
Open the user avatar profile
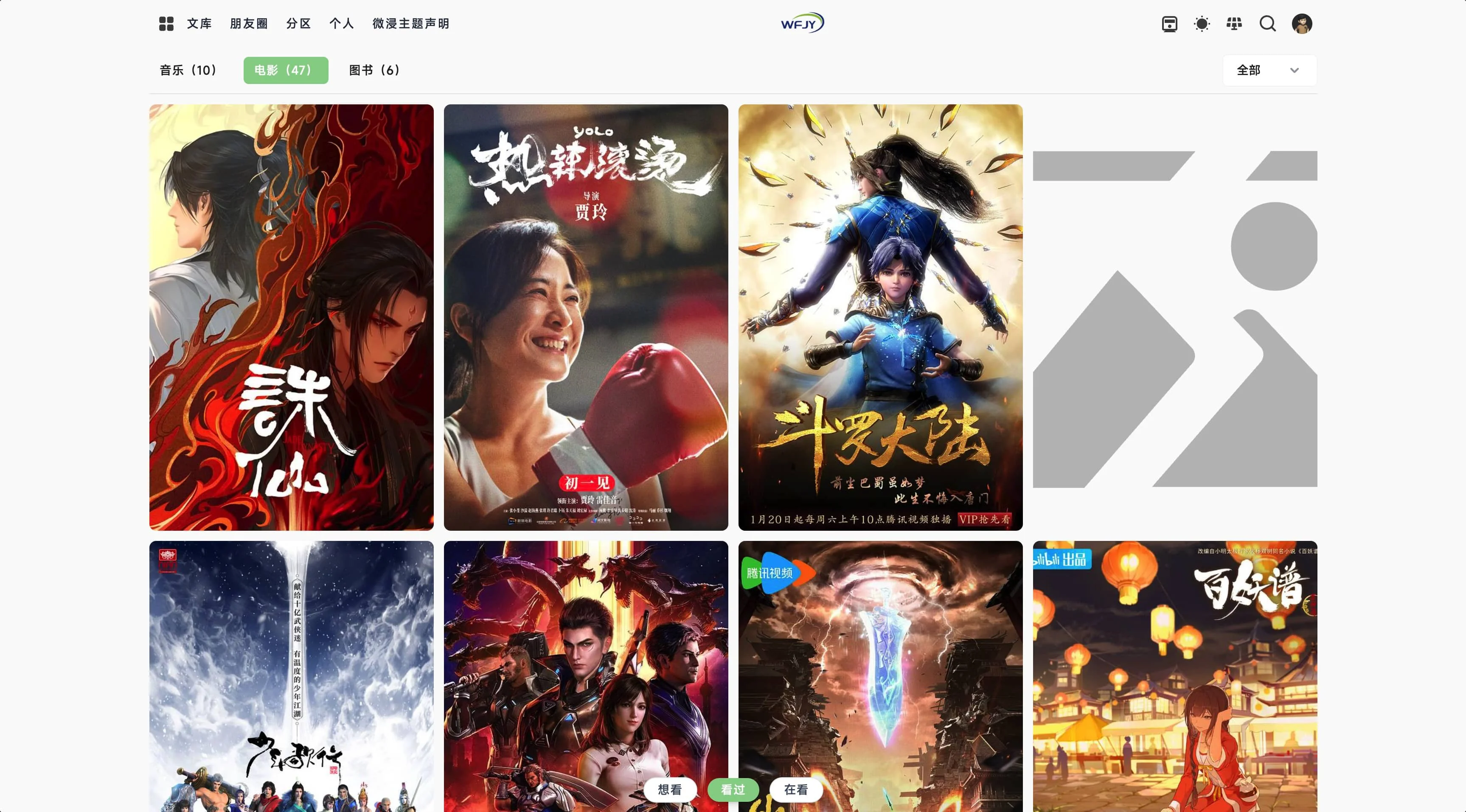pos(1301,24)
